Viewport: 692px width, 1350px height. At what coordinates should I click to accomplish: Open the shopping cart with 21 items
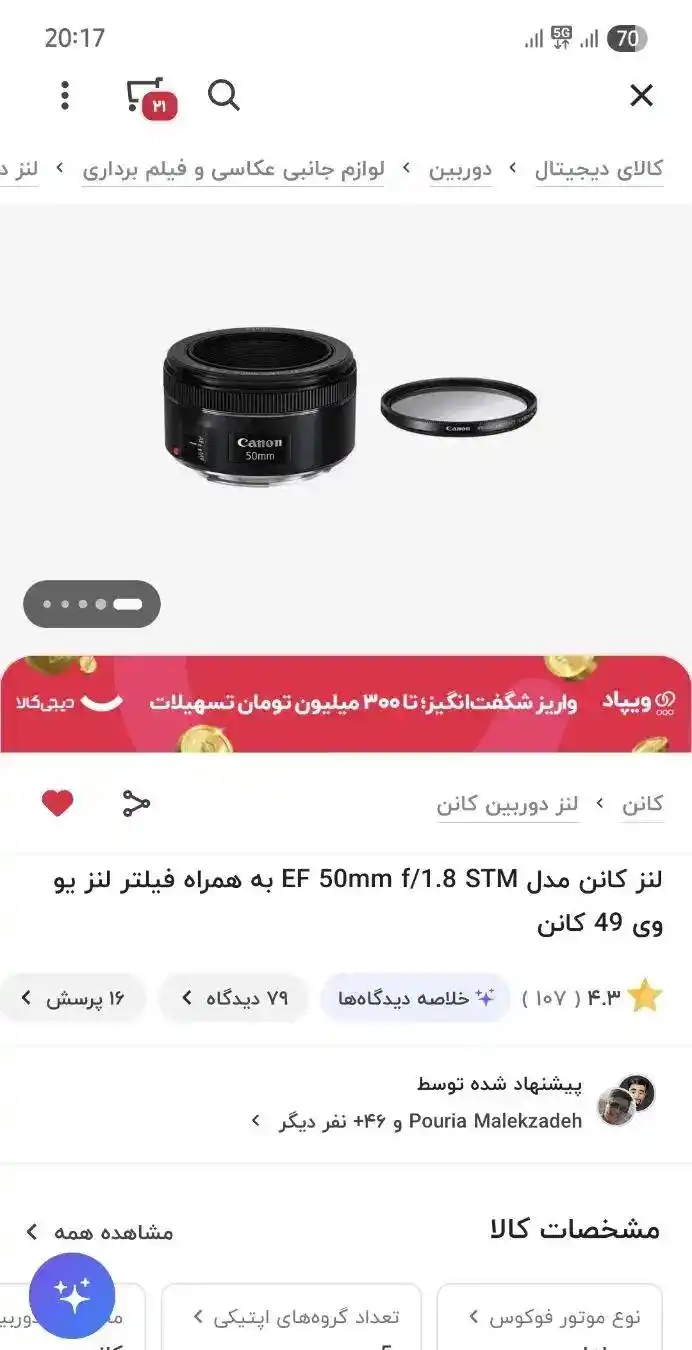coord(150,97)
